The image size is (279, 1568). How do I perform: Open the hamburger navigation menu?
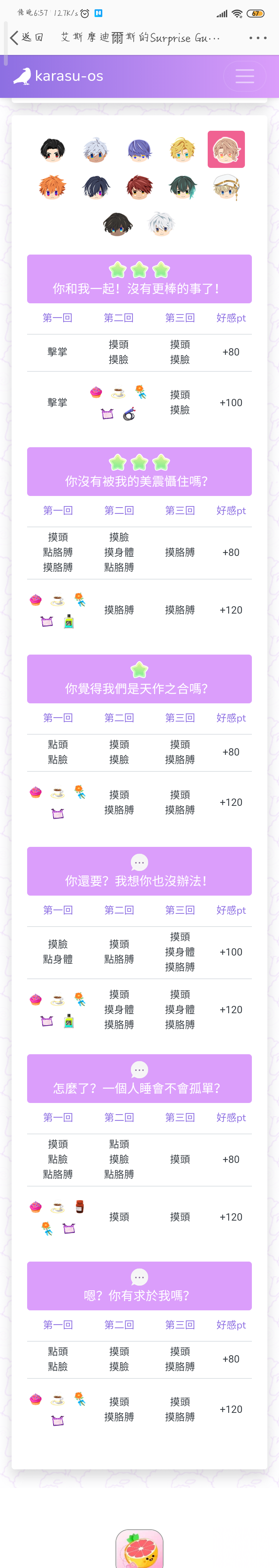click(x=244, y=76)
